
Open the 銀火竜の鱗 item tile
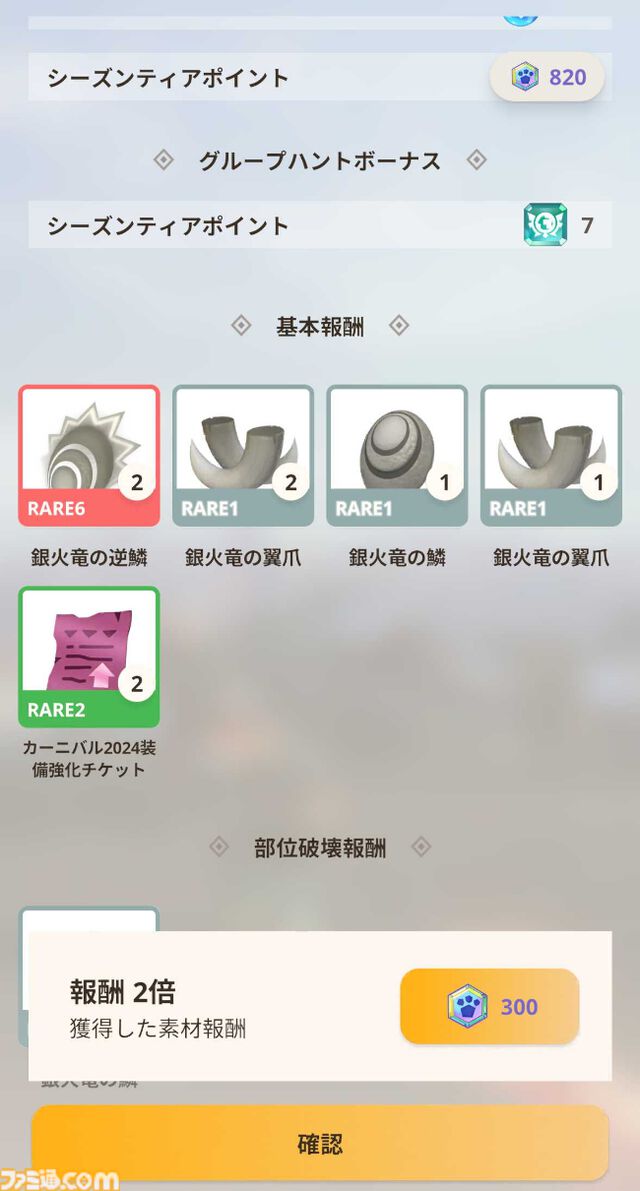[397, 456]
